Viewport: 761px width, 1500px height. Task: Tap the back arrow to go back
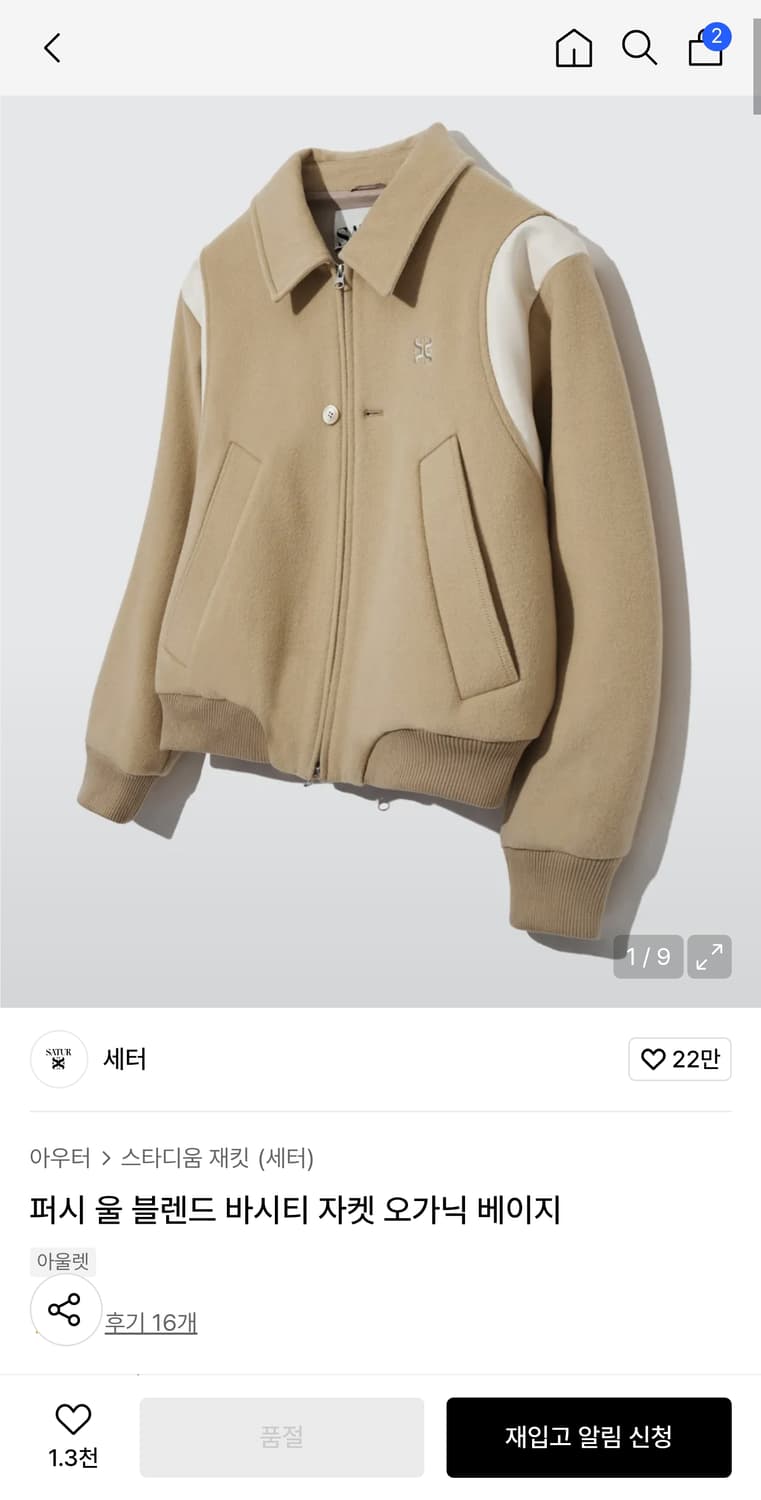(x=52, y=47)
